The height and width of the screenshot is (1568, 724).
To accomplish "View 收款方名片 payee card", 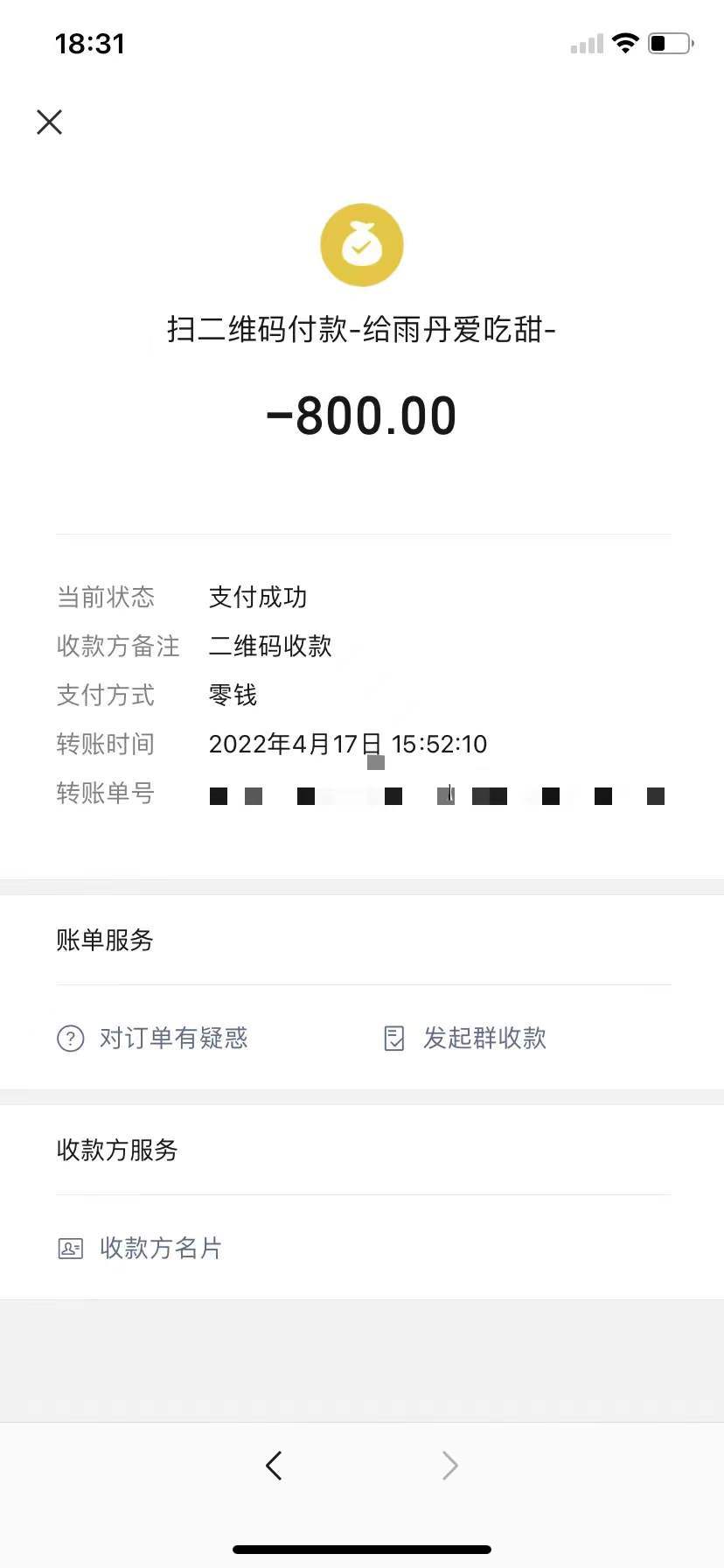I will [140, 1248].
